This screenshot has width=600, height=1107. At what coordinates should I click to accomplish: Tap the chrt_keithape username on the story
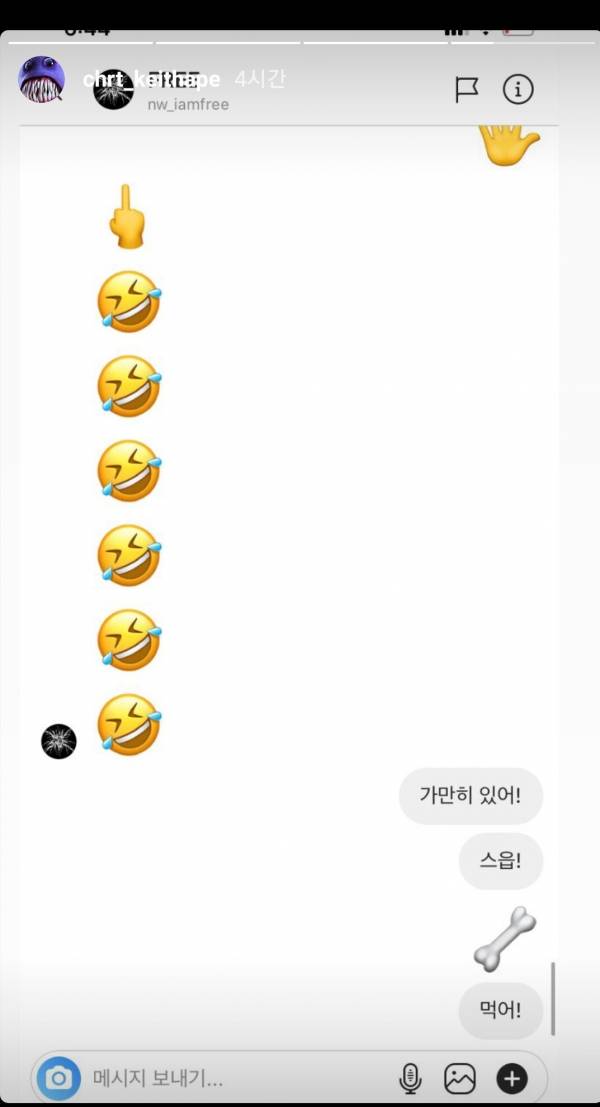152,80
